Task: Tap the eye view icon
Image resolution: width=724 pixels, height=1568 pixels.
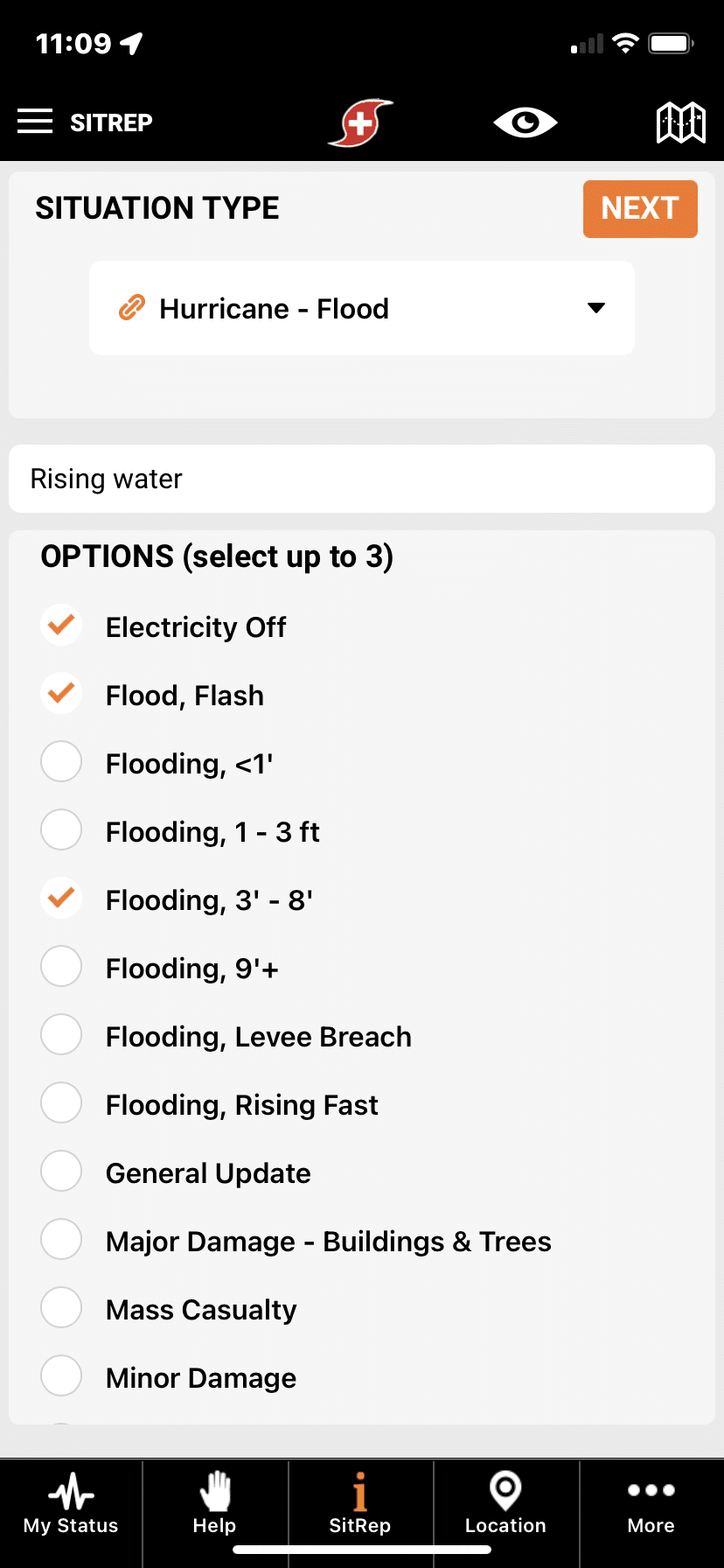Action: (x=525, y=122)
